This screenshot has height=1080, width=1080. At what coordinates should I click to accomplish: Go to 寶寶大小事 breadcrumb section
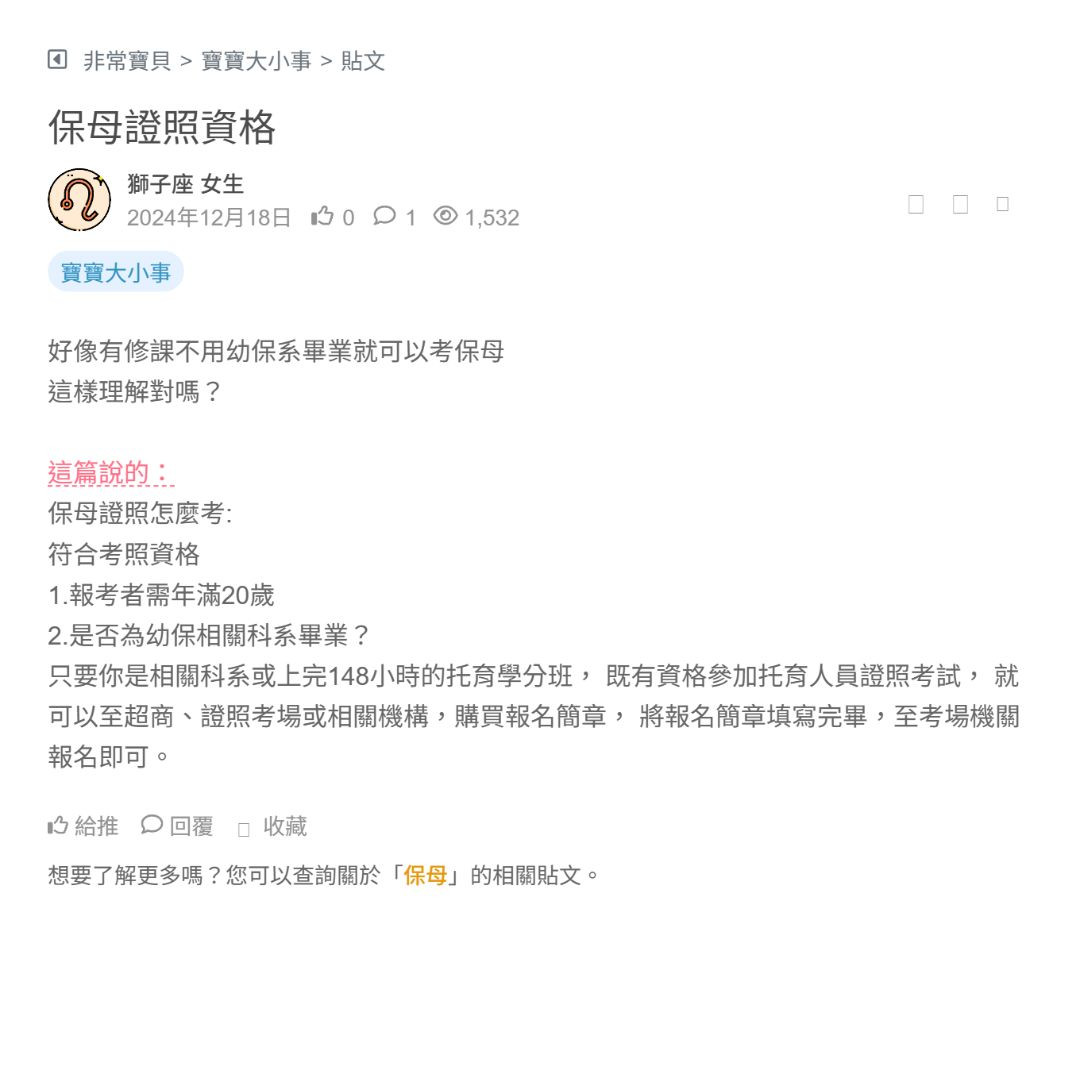coord(257,61)
